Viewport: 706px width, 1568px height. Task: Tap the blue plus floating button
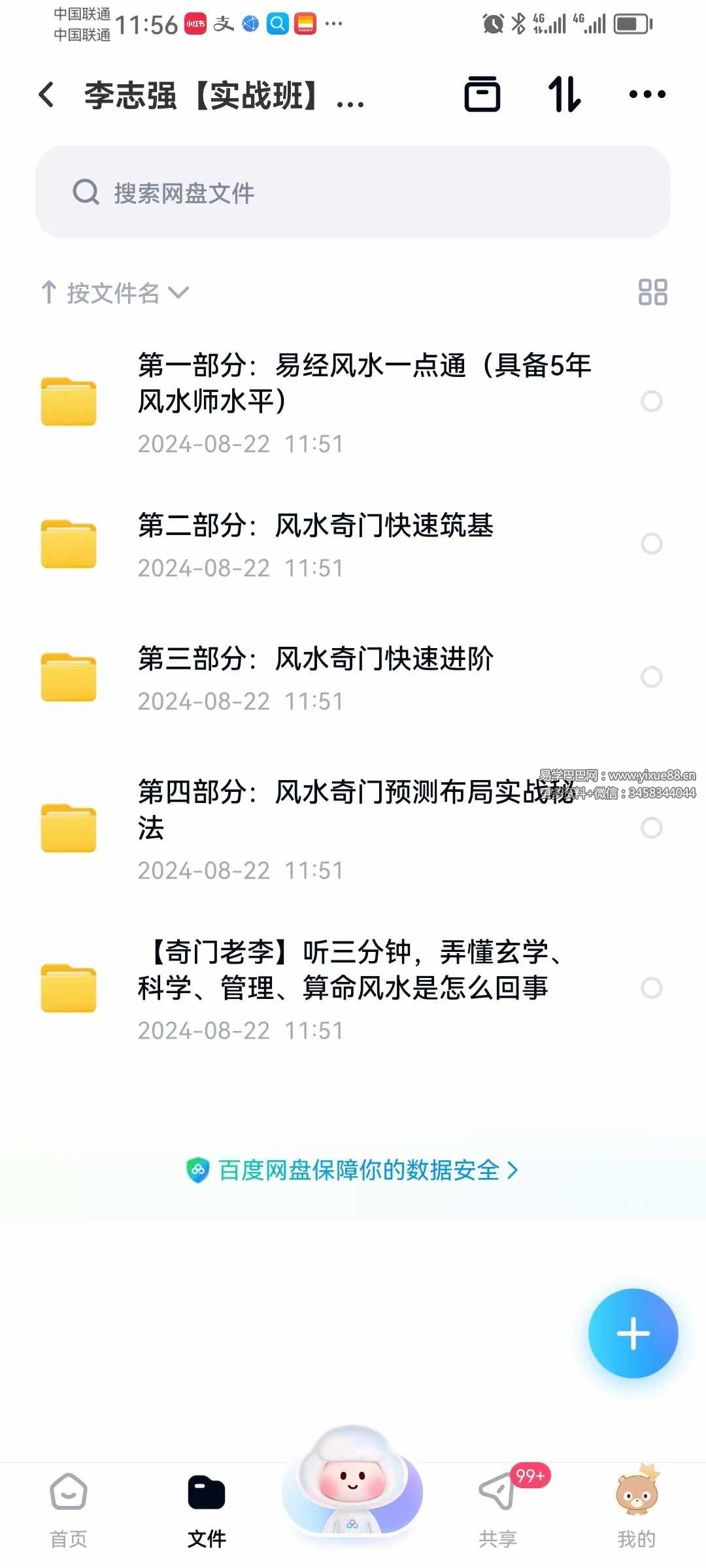[633, 1333]
